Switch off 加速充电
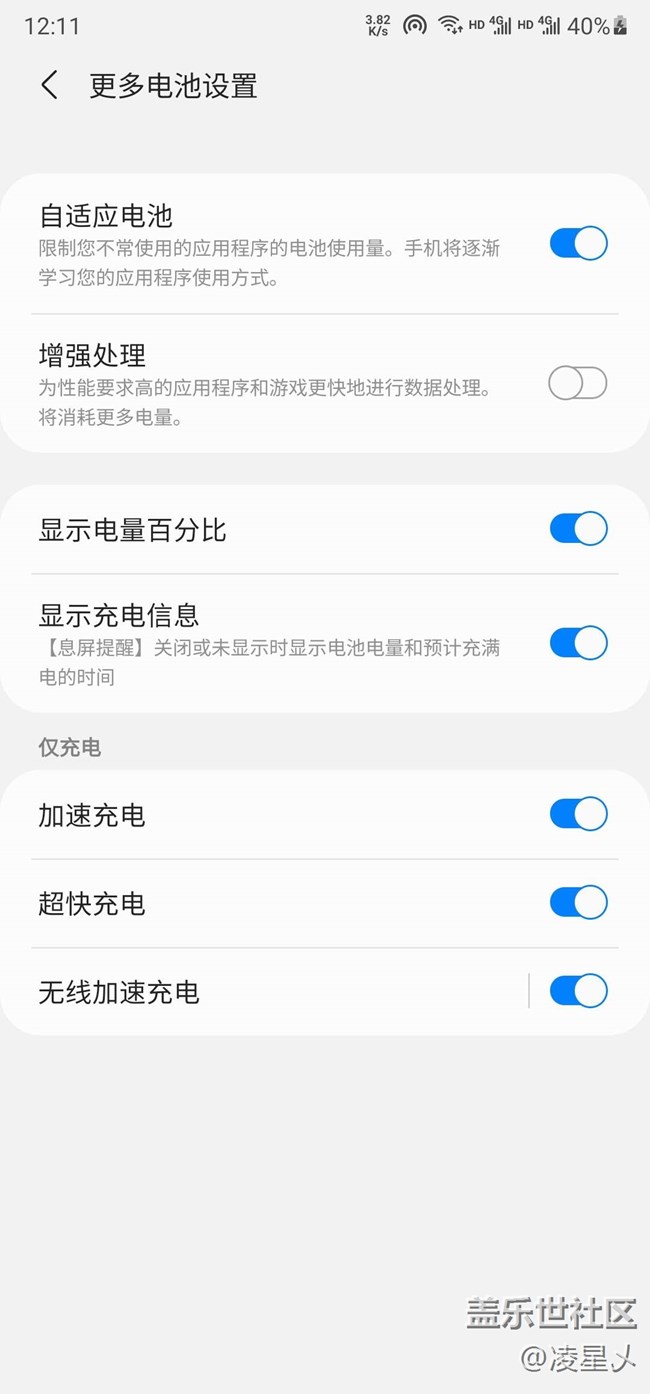 [x=578, y=814]
